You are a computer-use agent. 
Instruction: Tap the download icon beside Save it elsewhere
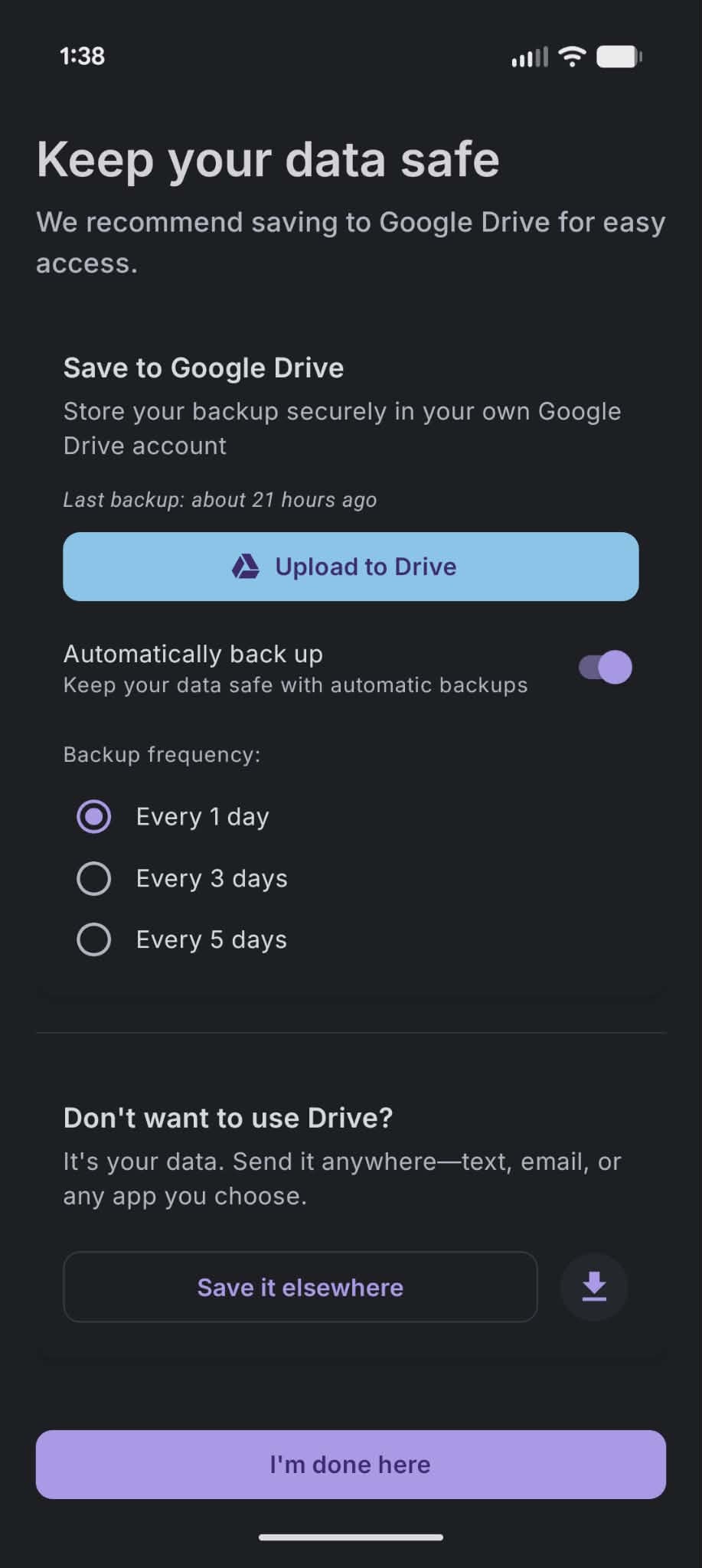click(594, 1287)
